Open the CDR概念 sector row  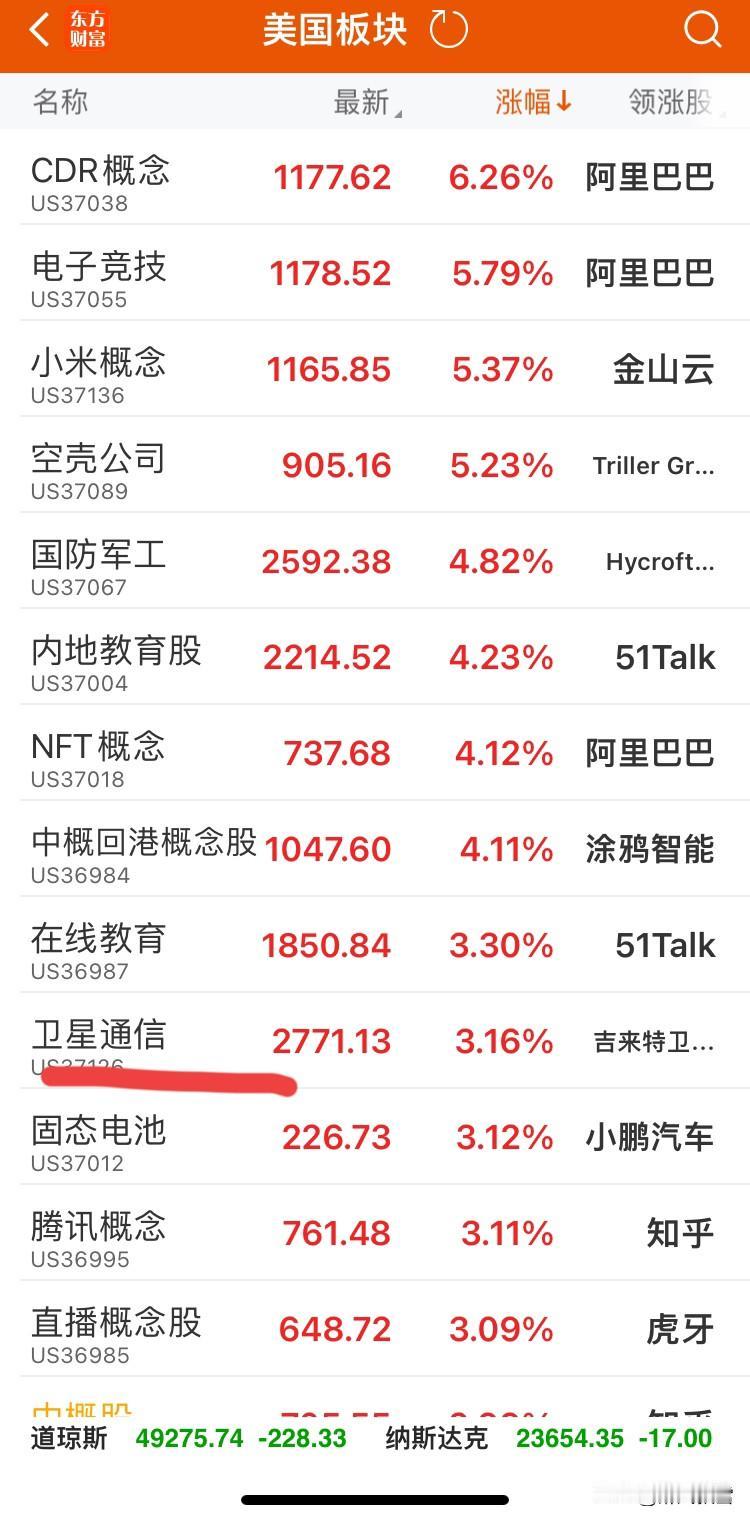[x=375, y=177]
